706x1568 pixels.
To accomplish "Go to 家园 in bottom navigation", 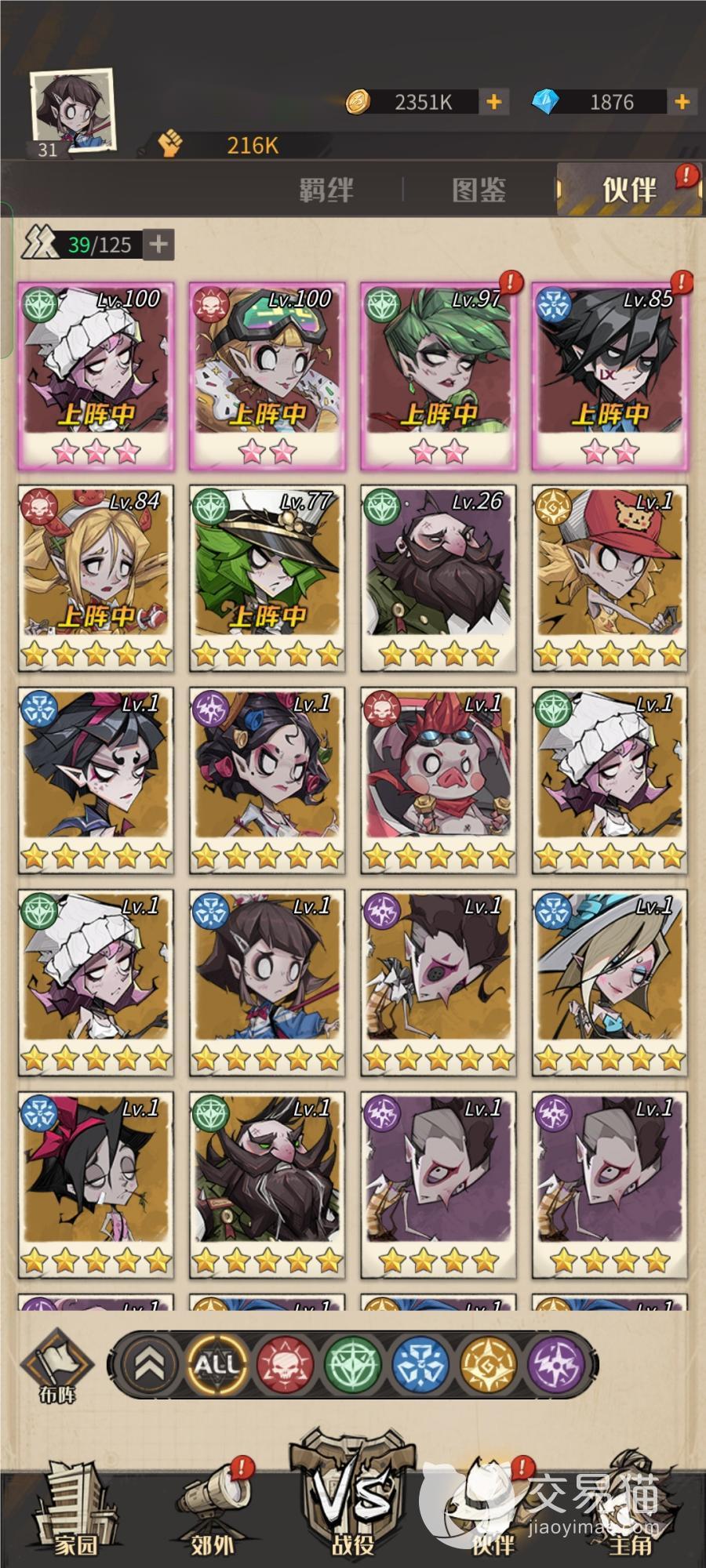I will coord(75,1513).
